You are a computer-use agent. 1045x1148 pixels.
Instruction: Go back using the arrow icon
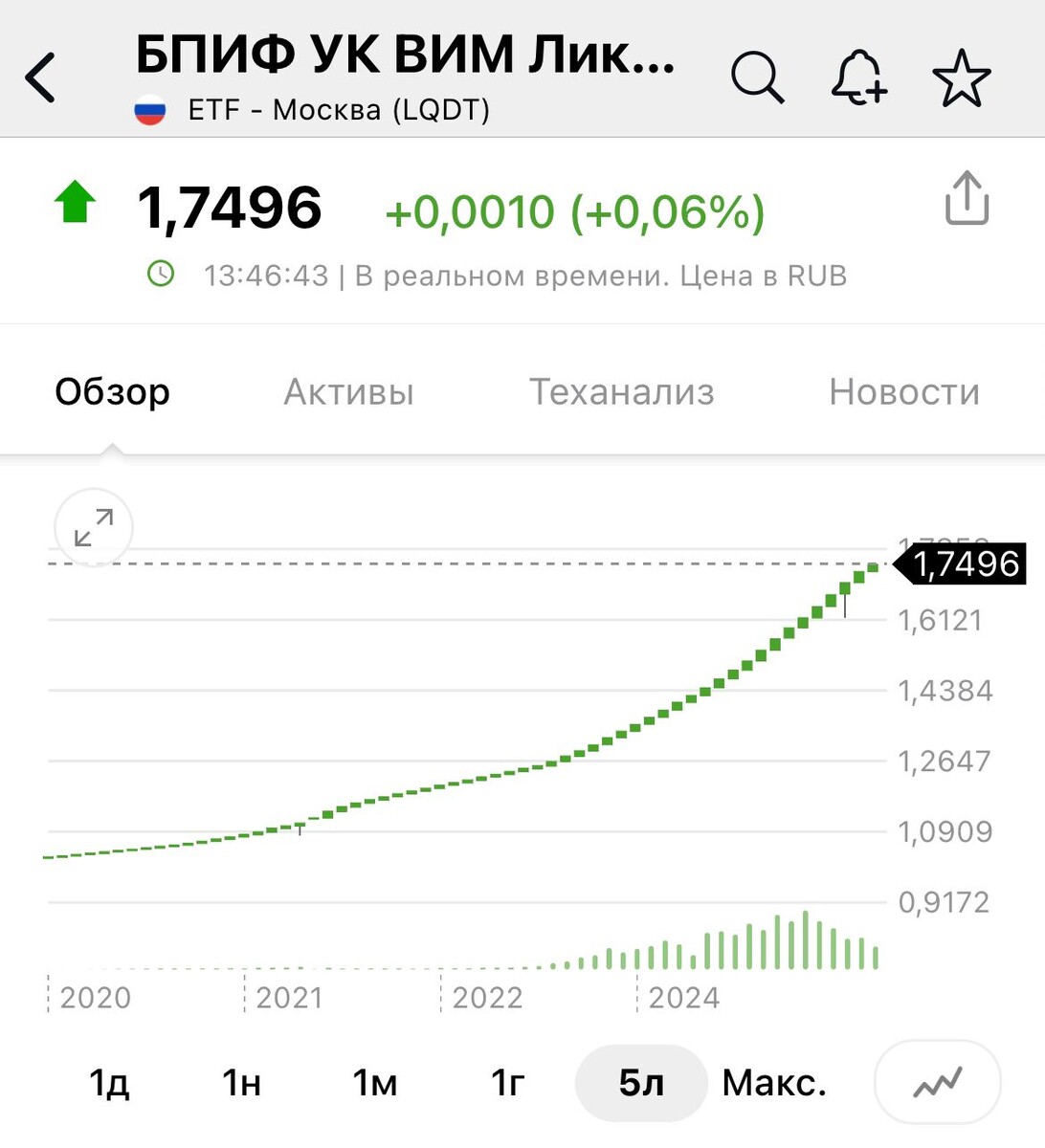tap(41, 77)
